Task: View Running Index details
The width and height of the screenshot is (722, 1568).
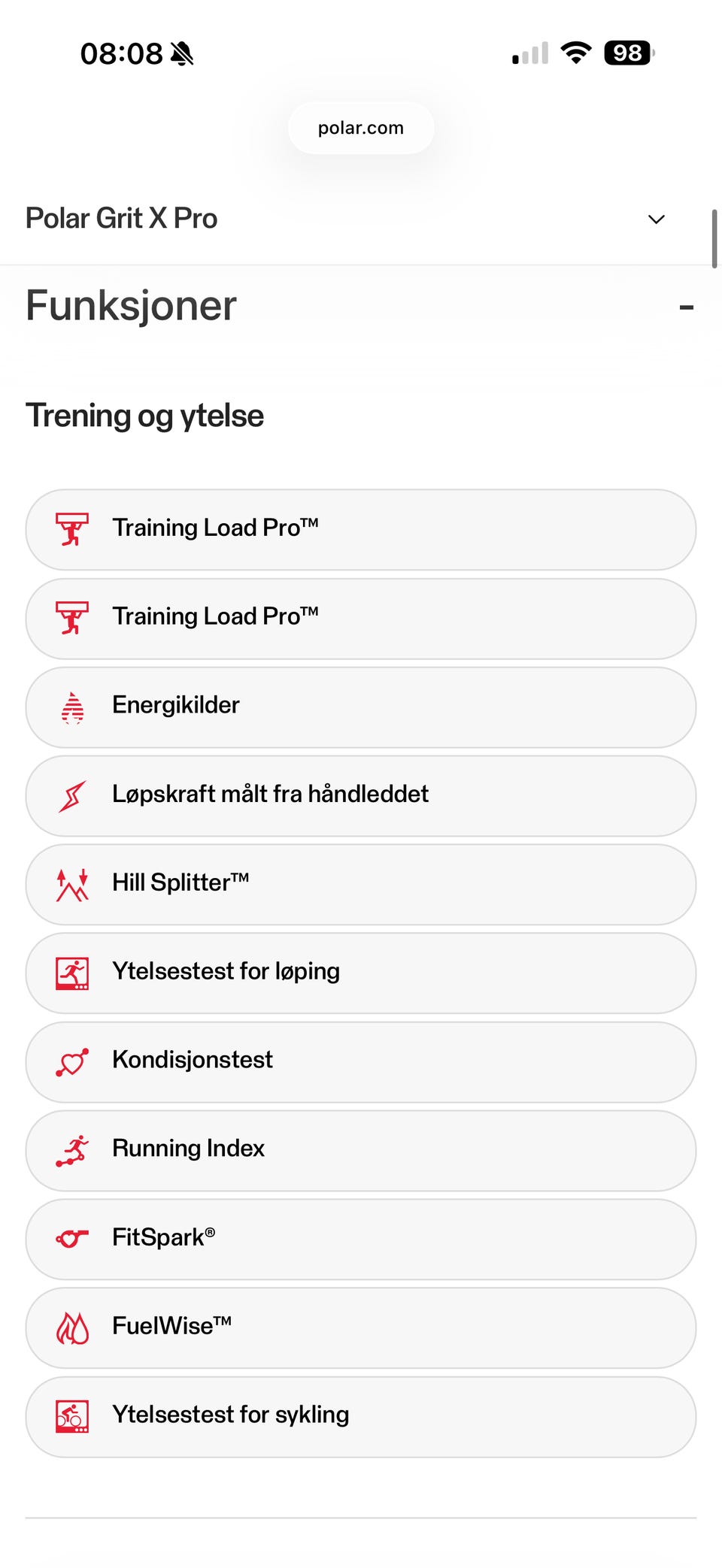Action: (x=361, y=1151)
